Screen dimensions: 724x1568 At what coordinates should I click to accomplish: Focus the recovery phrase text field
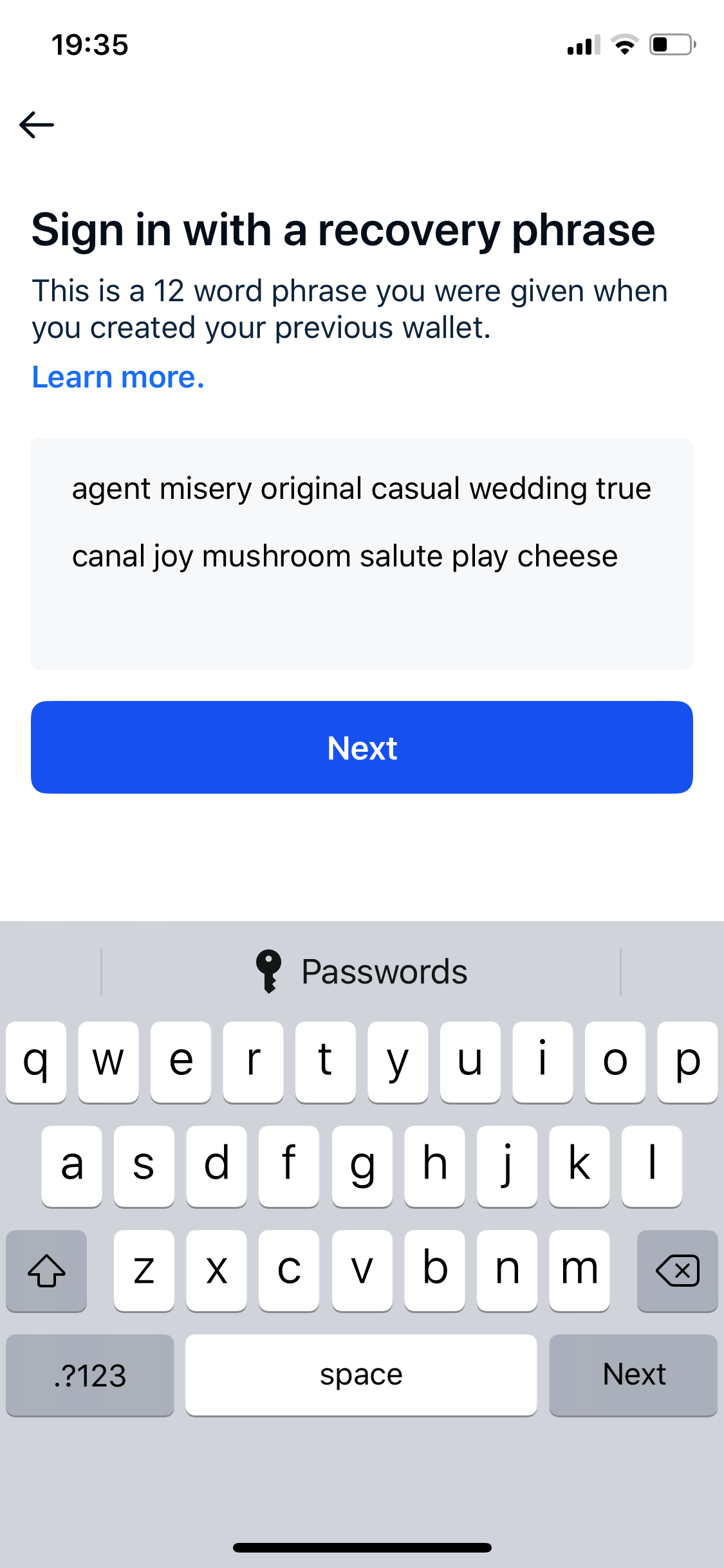point(362,554)
